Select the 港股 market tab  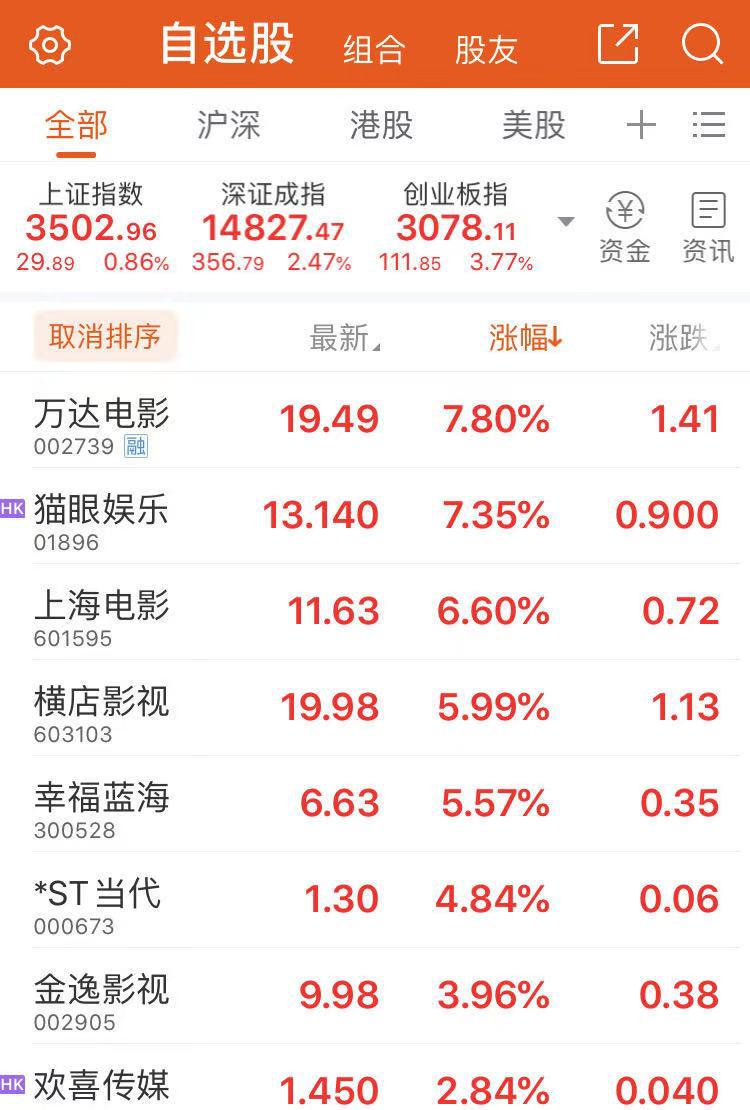coord(381,125)
